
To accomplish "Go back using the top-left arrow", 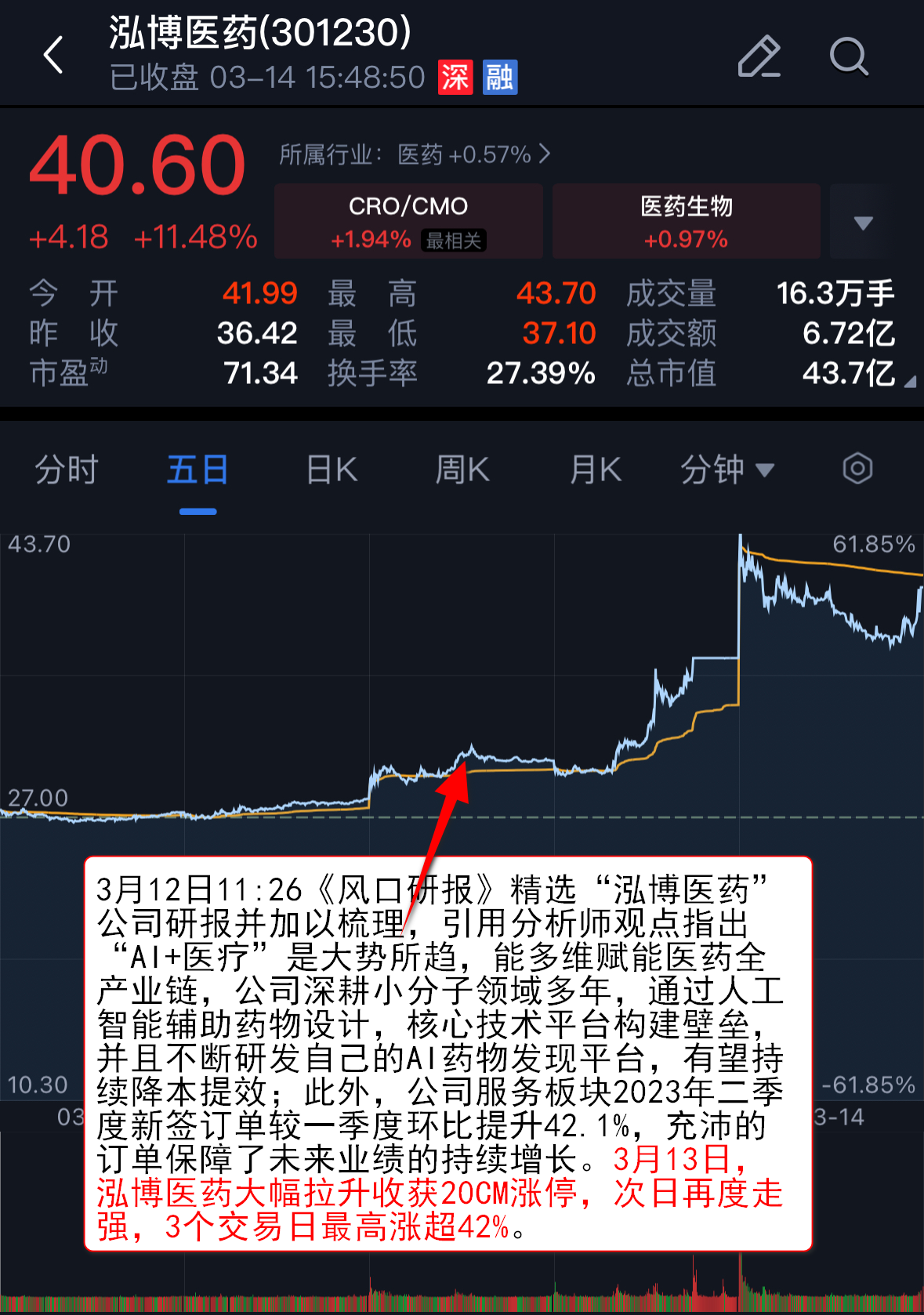I will 53,55.
